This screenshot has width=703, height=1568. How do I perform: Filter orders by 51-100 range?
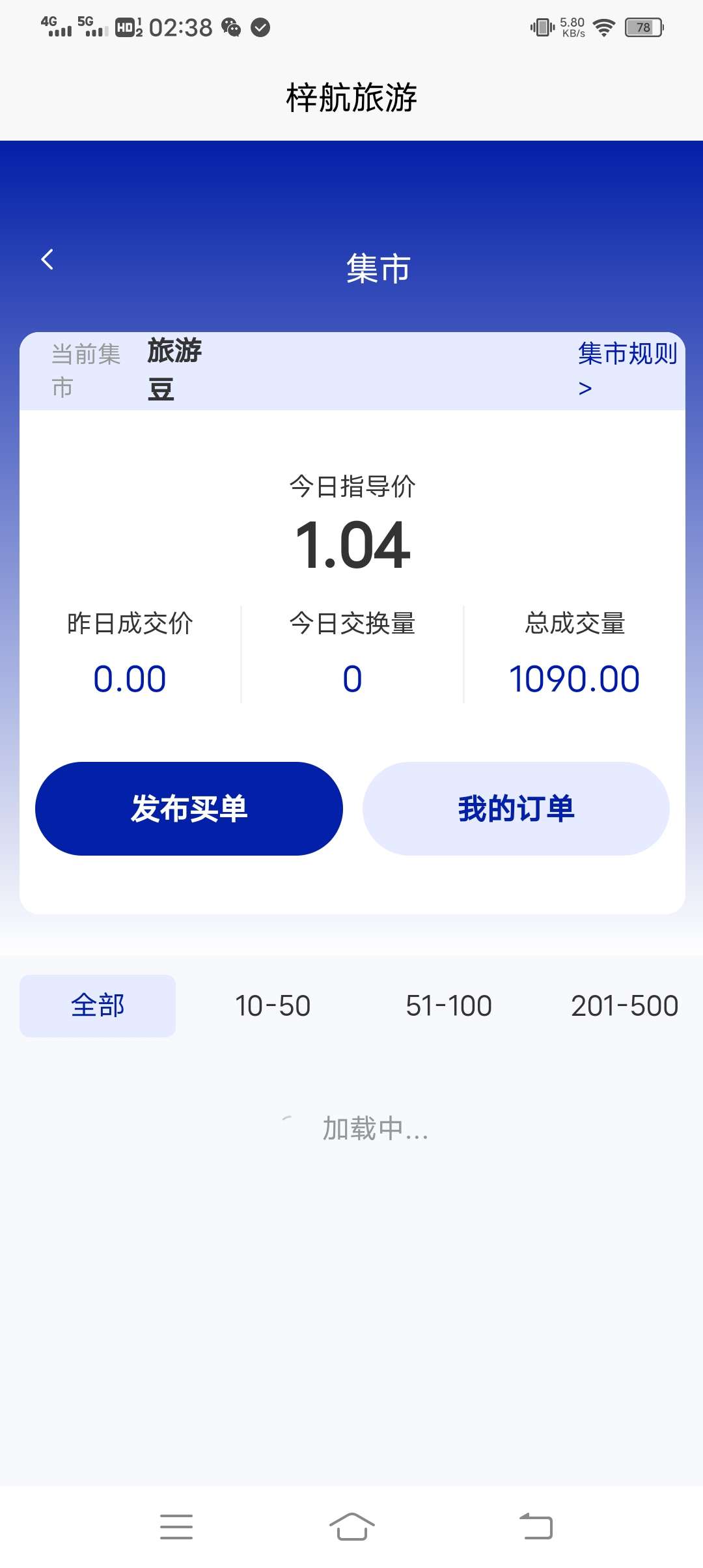point(448,1005)
